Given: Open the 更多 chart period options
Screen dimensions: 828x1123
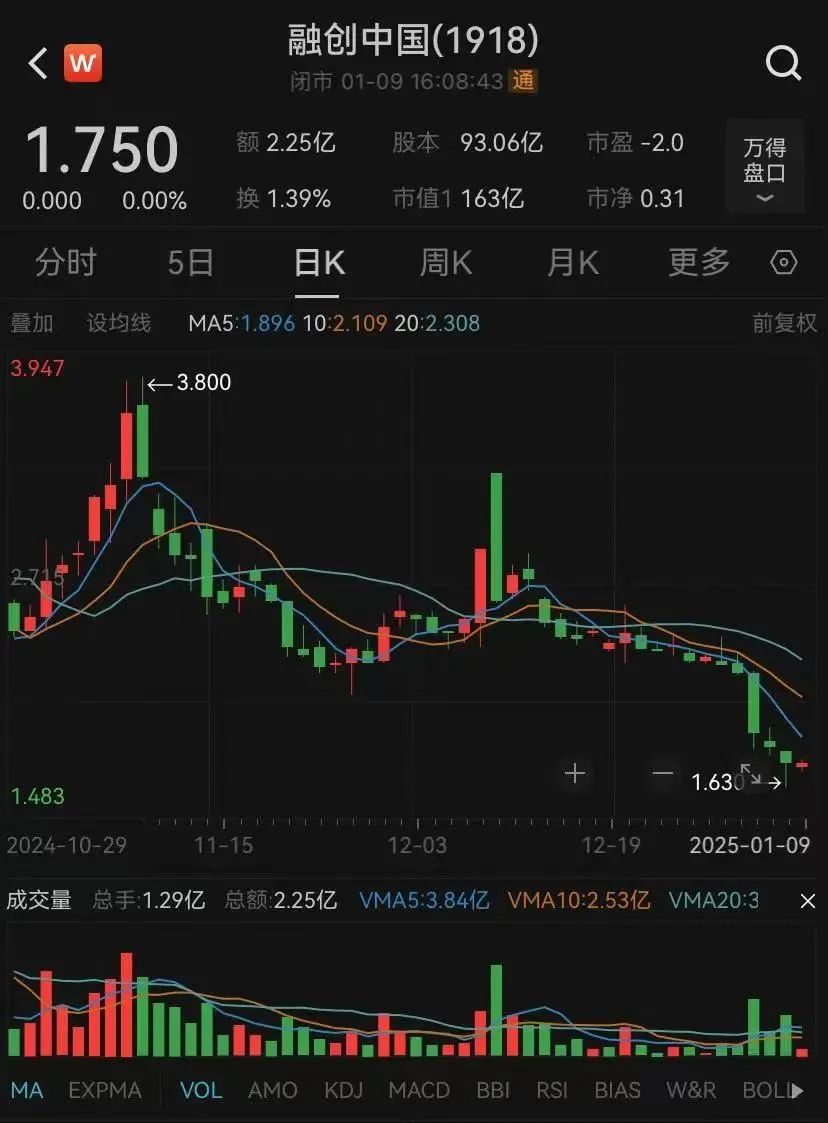Looking at the screenshot, I should click(699, 263).
